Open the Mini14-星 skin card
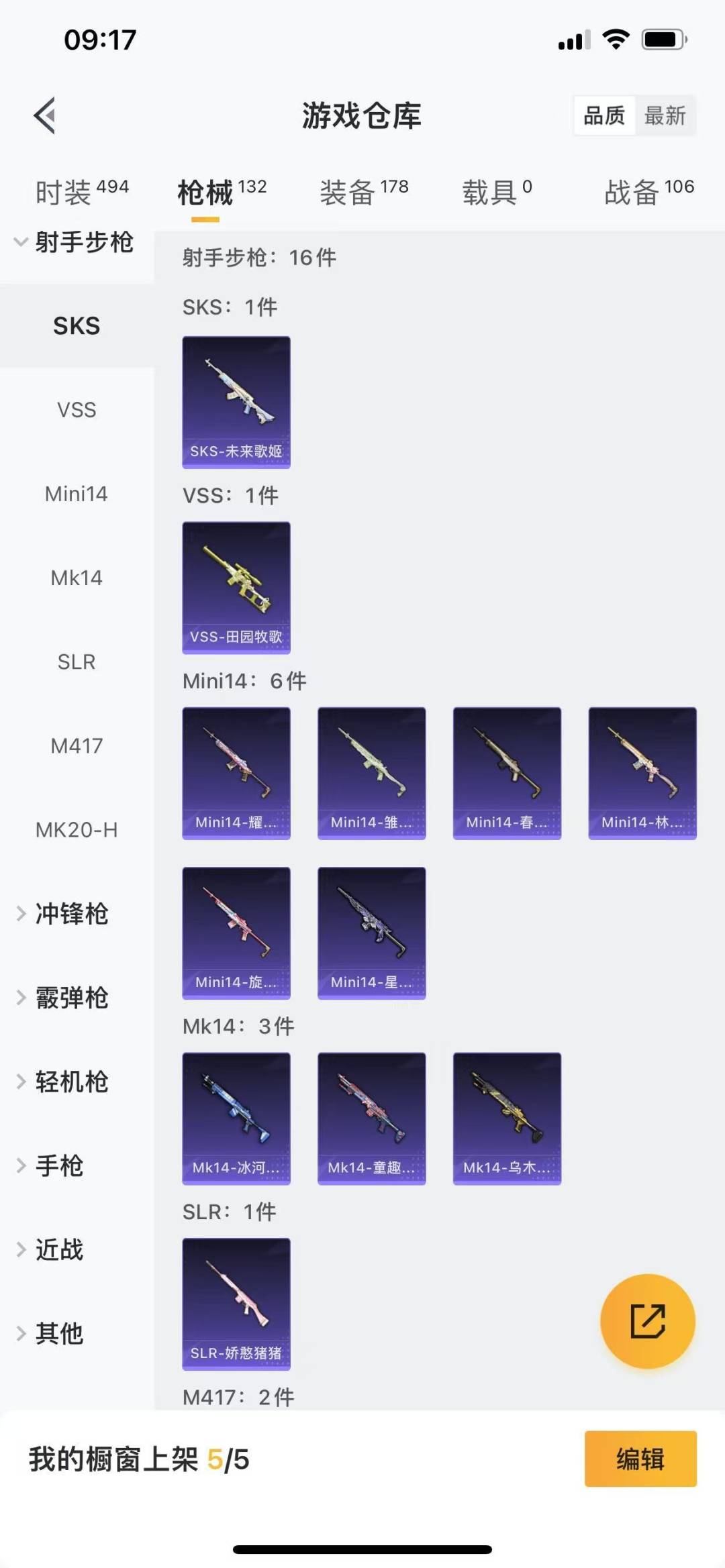 pyautogui.click(x=372, y=933)
